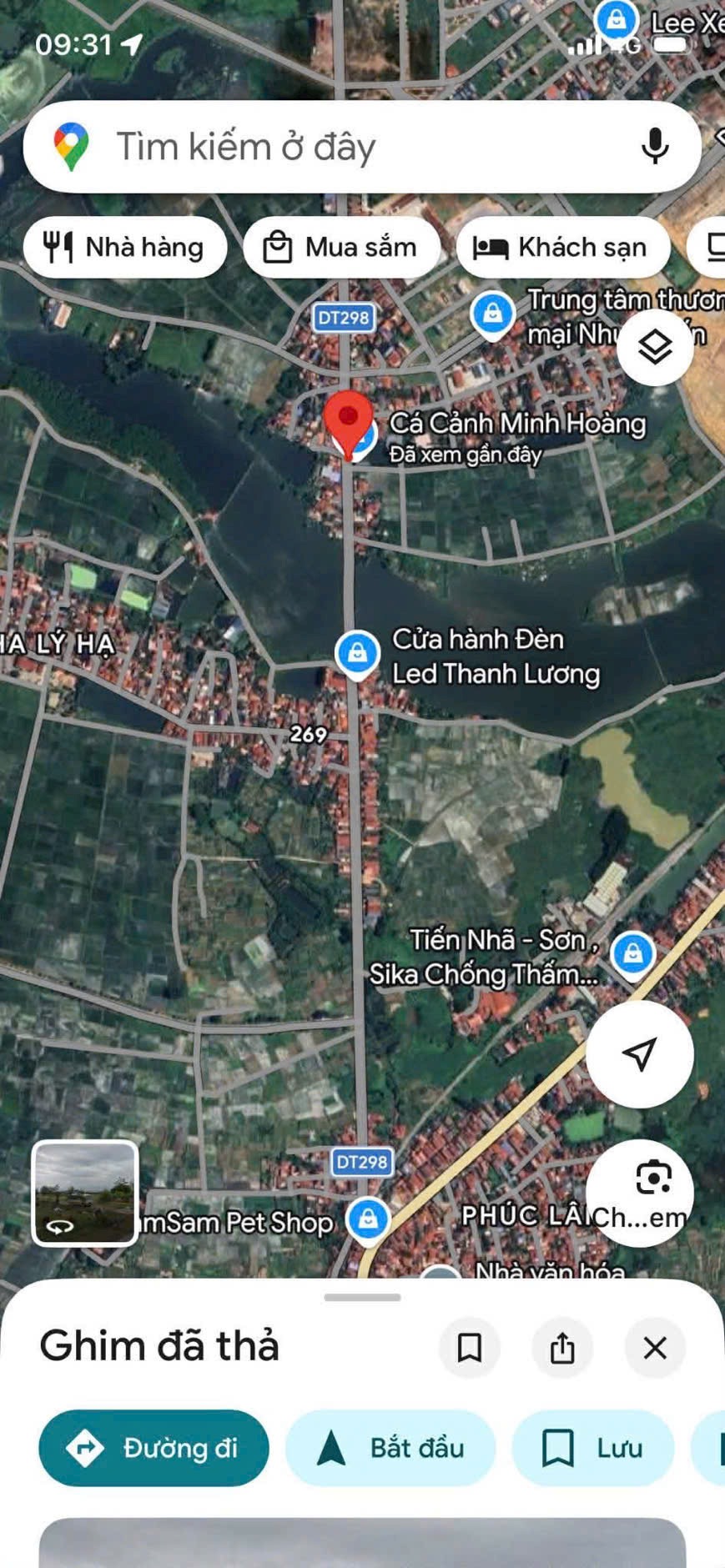This screenshot has width=725, height=1568.
Task: Toggle the Nhà hàng restaurants filter chip
Action: 126,247
